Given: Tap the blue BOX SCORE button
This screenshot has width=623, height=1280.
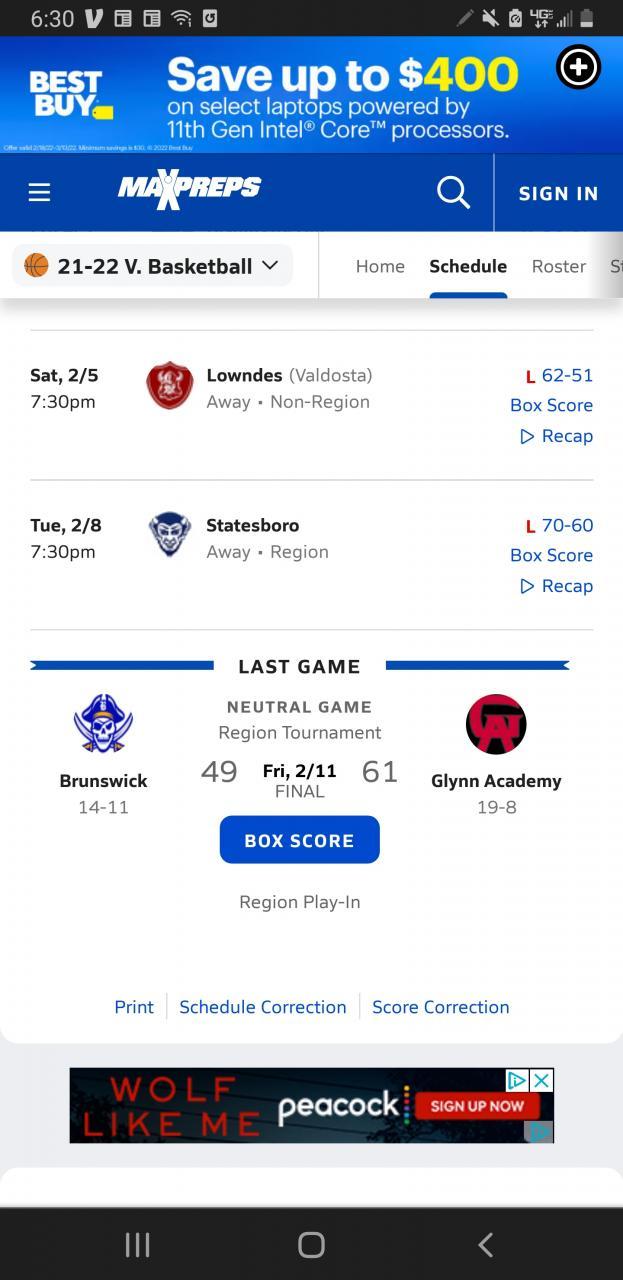Looking at the screenshot, I should pyautogui.click(x=299, y=840).
